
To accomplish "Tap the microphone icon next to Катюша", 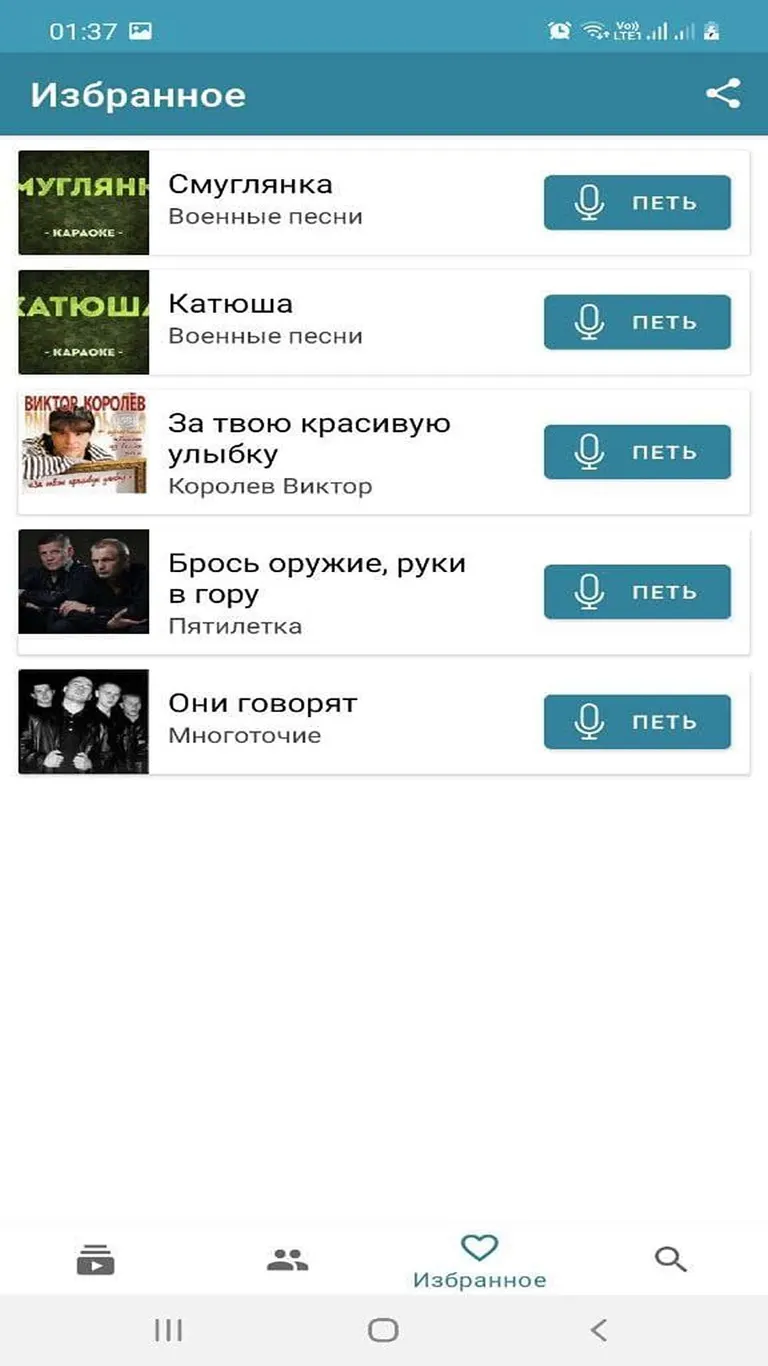I will [590, 321].
